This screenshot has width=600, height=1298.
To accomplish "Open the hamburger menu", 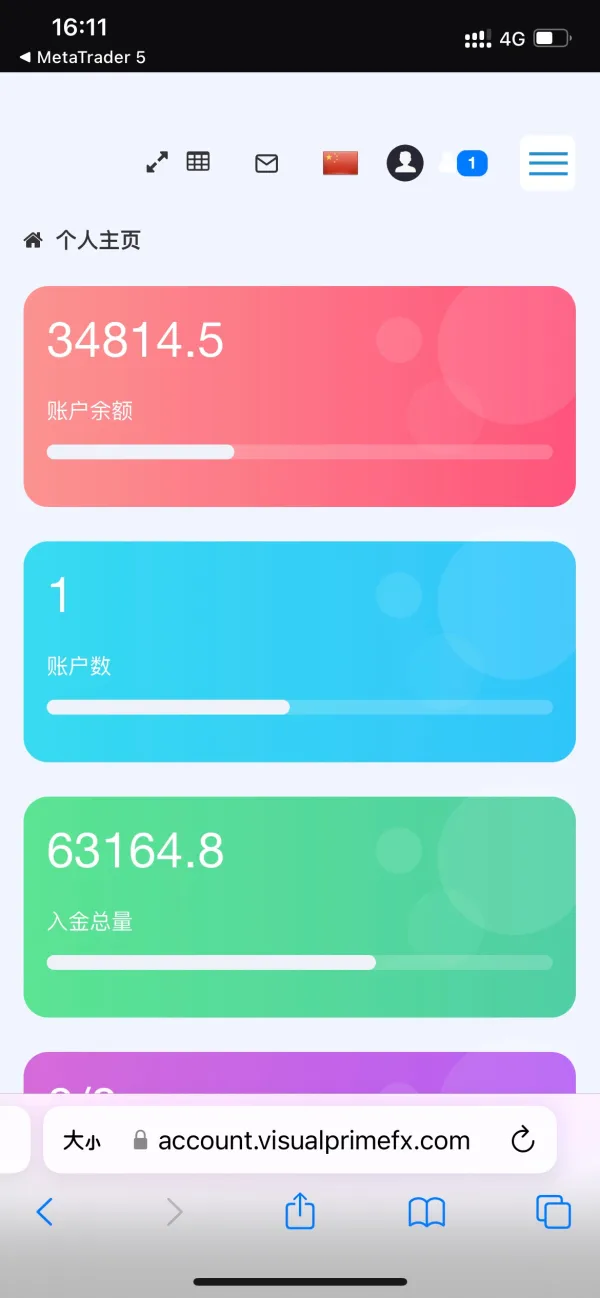I will point(547,163).
